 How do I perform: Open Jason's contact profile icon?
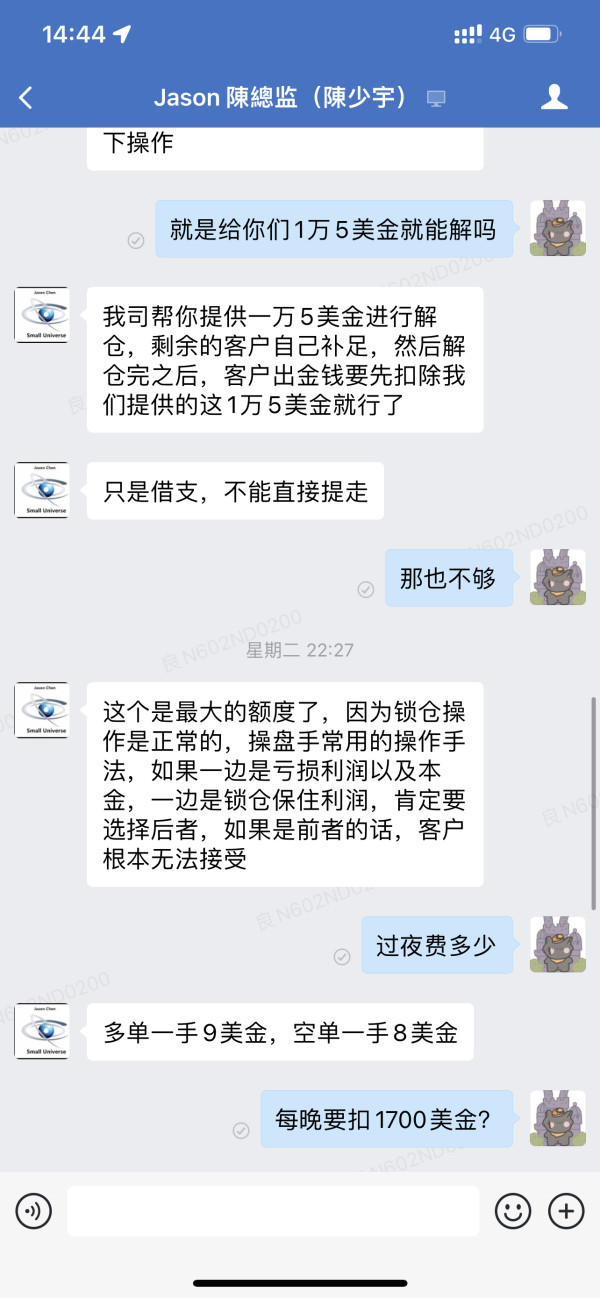click(x=554, y=97)
